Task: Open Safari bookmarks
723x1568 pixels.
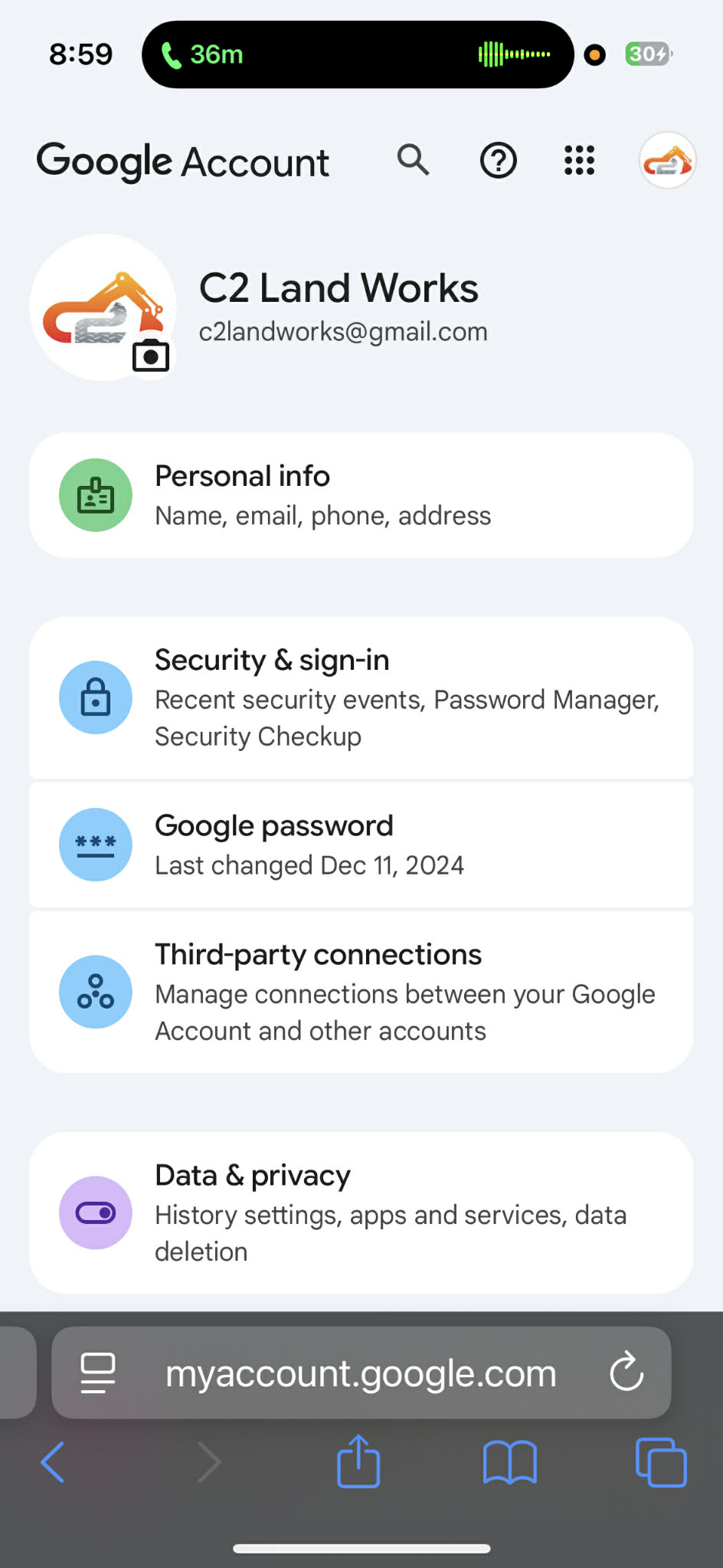Action: pyautogui.click(x=509, y=1462)
